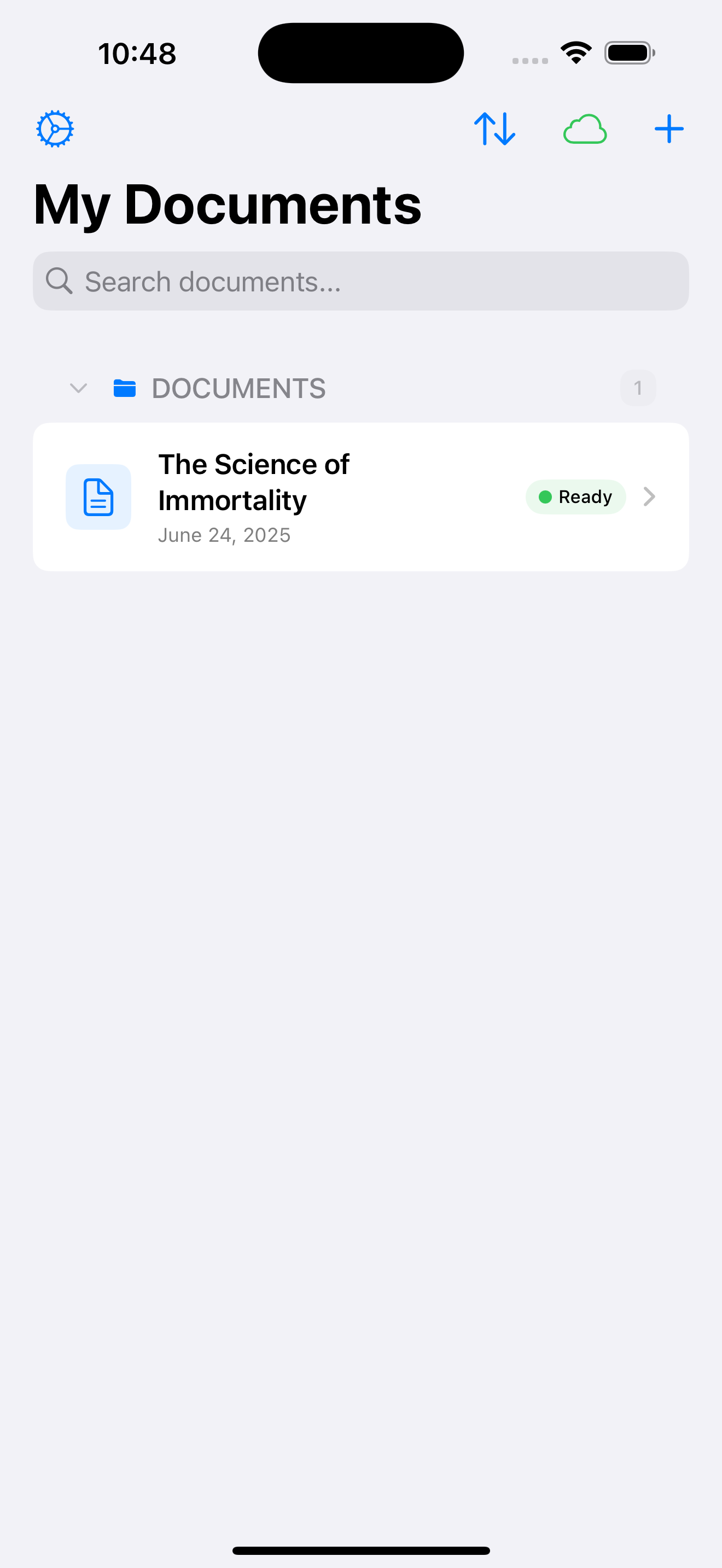722x1568 pixels.
Task: Collapse the Documents folder section
Action: point(79,388)
